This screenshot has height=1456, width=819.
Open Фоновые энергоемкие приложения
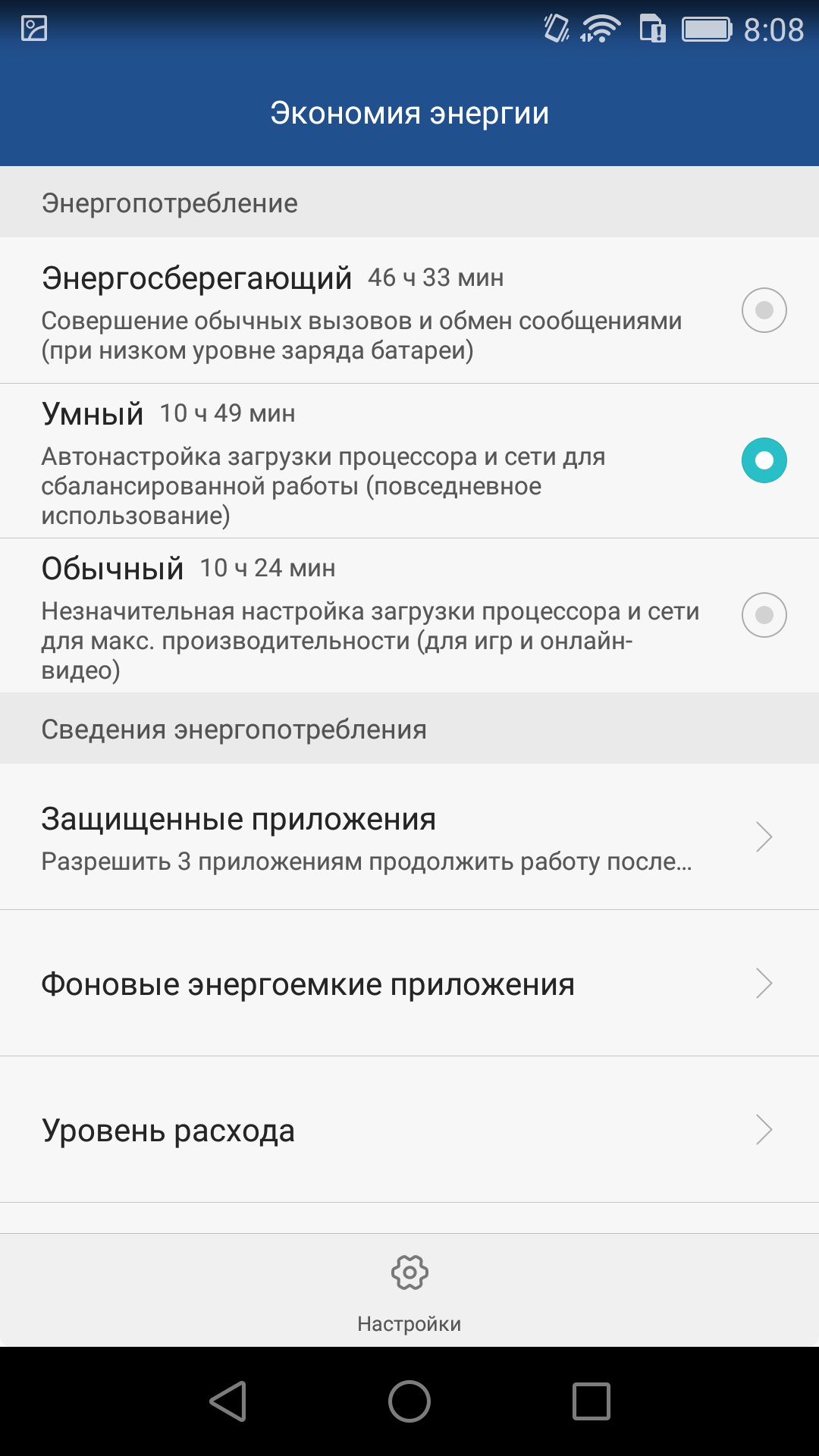click(x=409, y=983)
